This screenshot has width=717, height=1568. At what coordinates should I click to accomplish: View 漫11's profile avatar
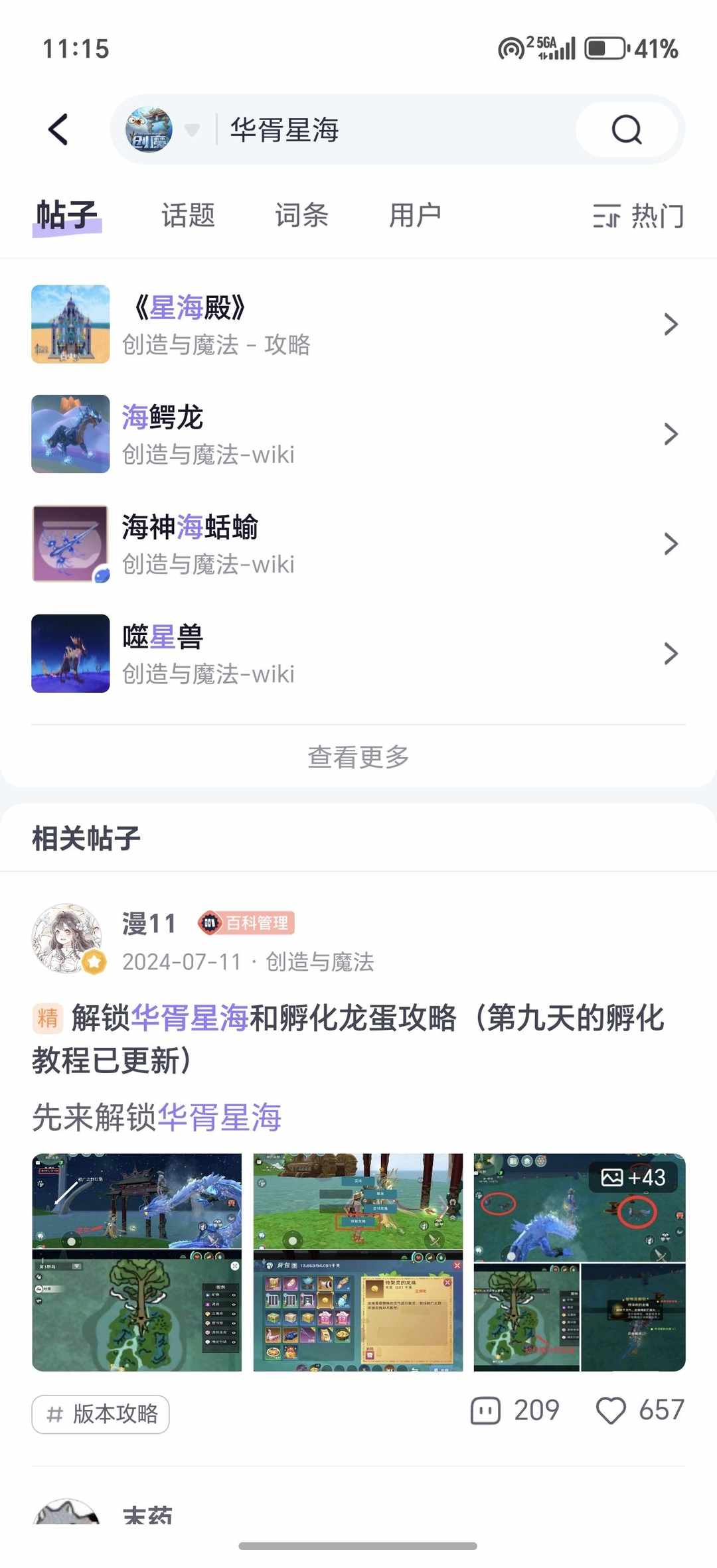[67, 938]
